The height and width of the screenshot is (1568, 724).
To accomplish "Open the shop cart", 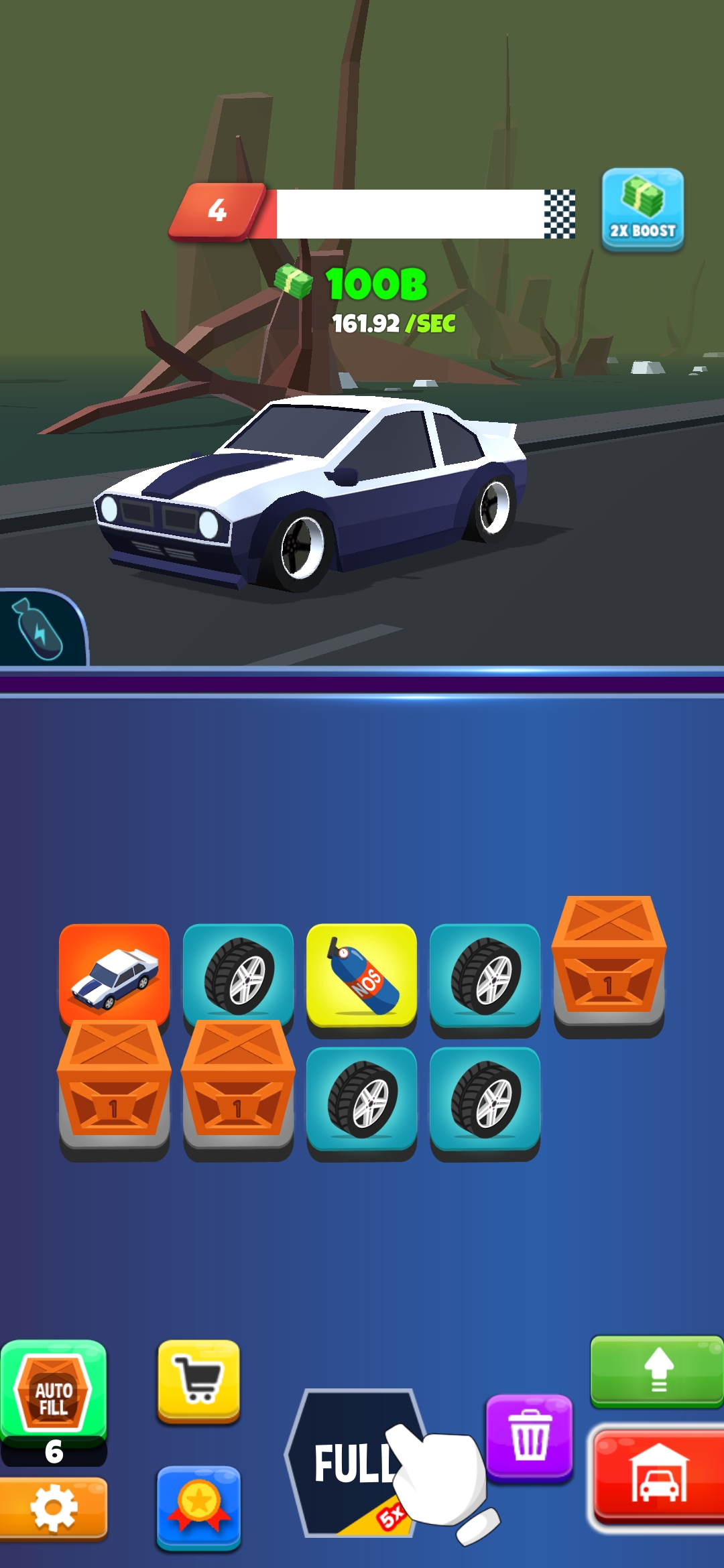I will point(198,1380).
